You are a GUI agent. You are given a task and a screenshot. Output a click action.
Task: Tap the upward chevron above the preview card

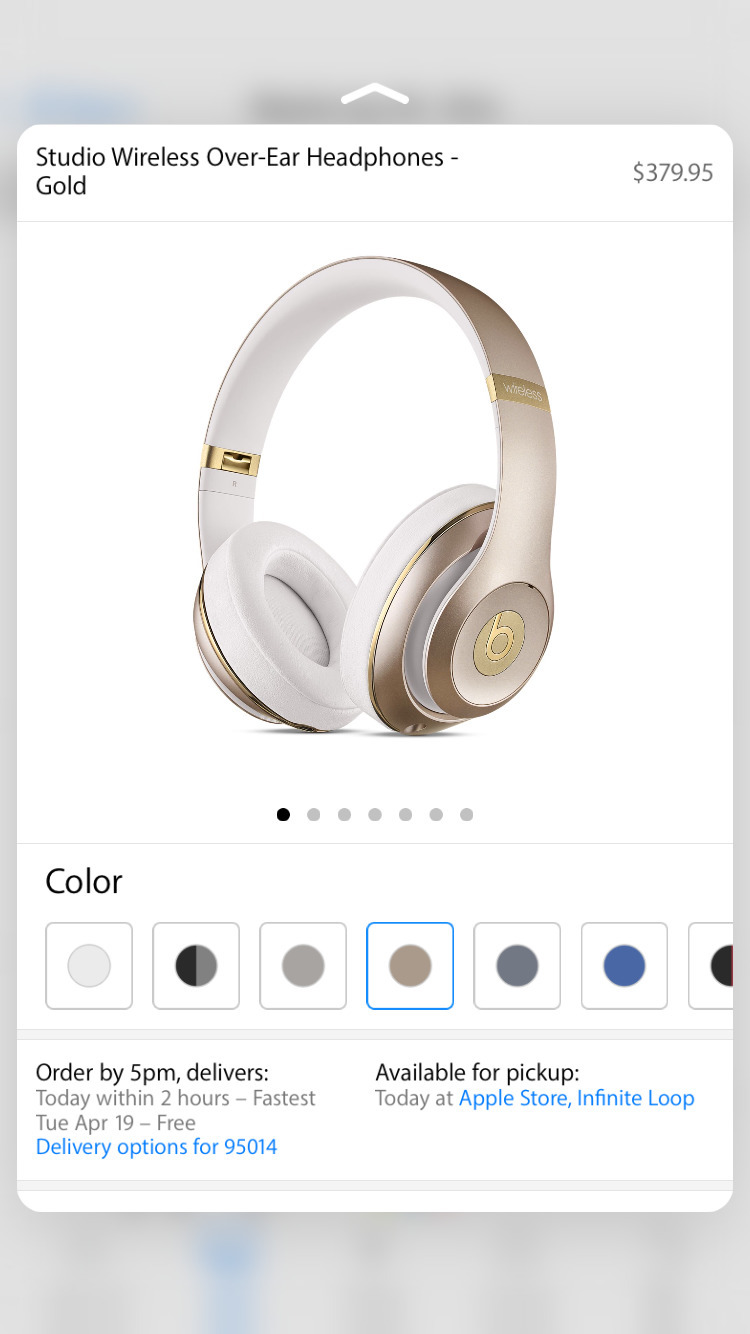click(x=375, y=95)
